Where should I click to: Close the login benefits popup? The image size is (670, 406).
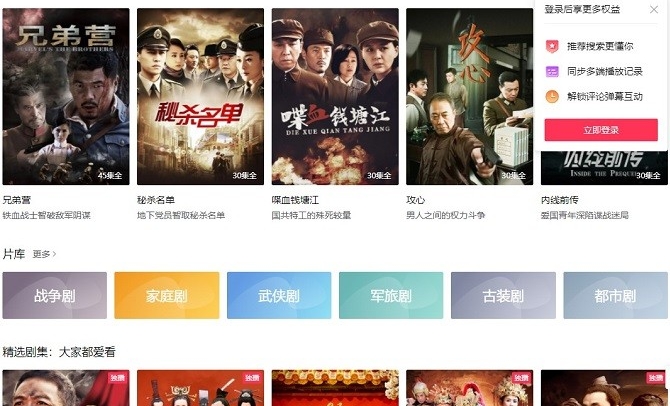(x=654, y=9)
